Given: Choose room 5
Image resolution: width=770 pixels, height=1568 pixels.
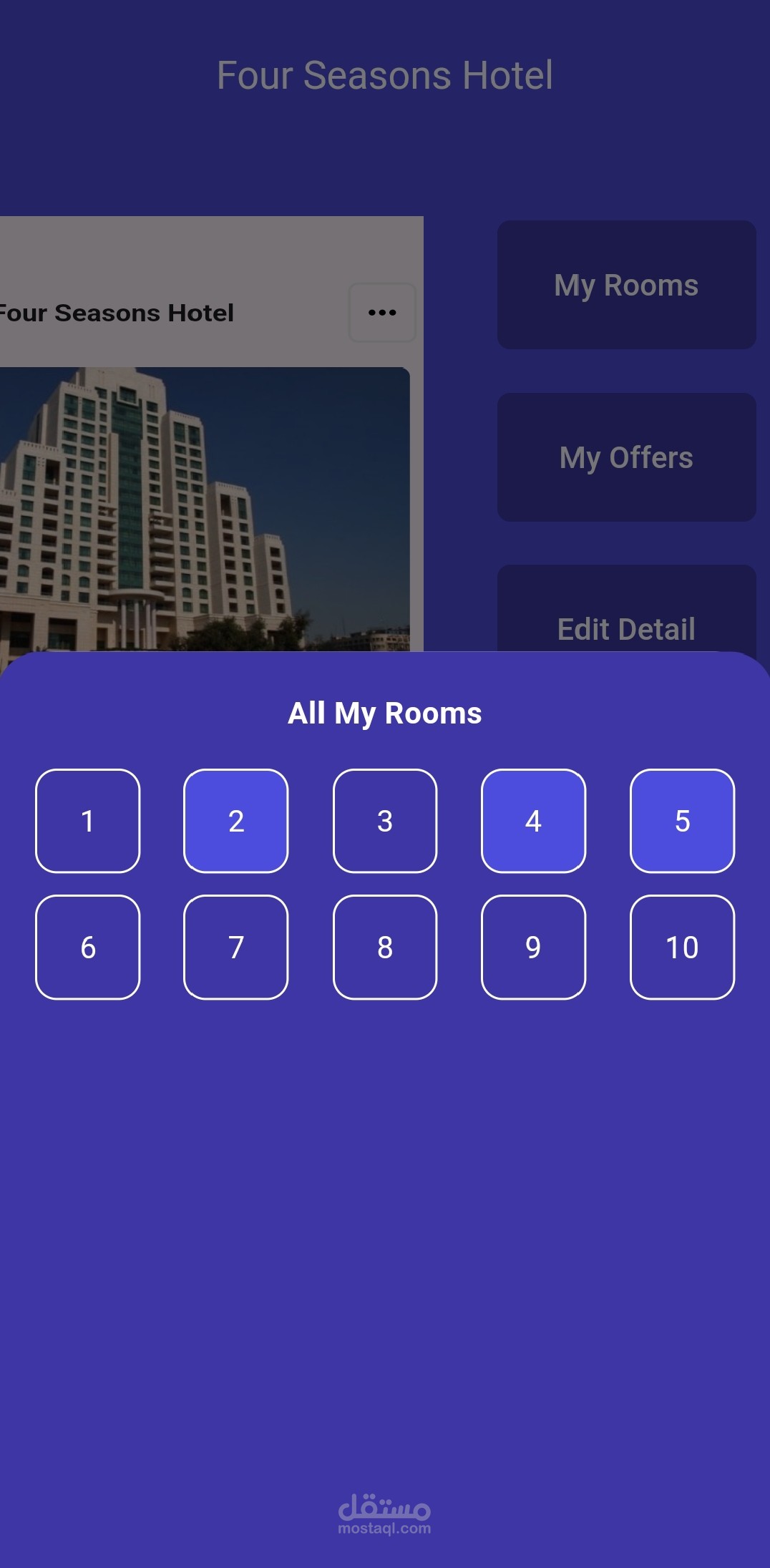Looking at the screenshot, I should (x=682, y=821).
